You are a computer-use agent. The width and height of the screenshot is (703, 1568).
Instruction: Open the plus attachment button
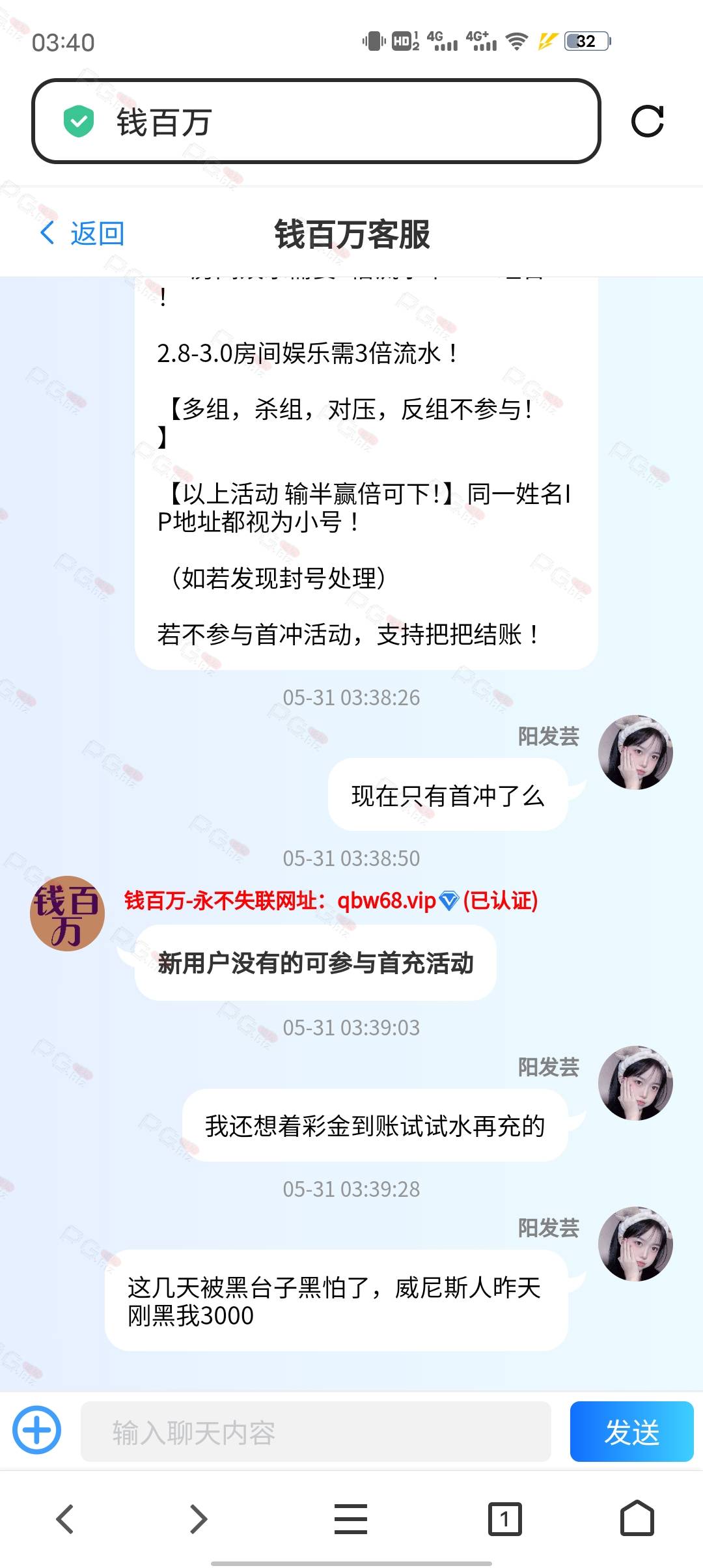pos(37,1431)
